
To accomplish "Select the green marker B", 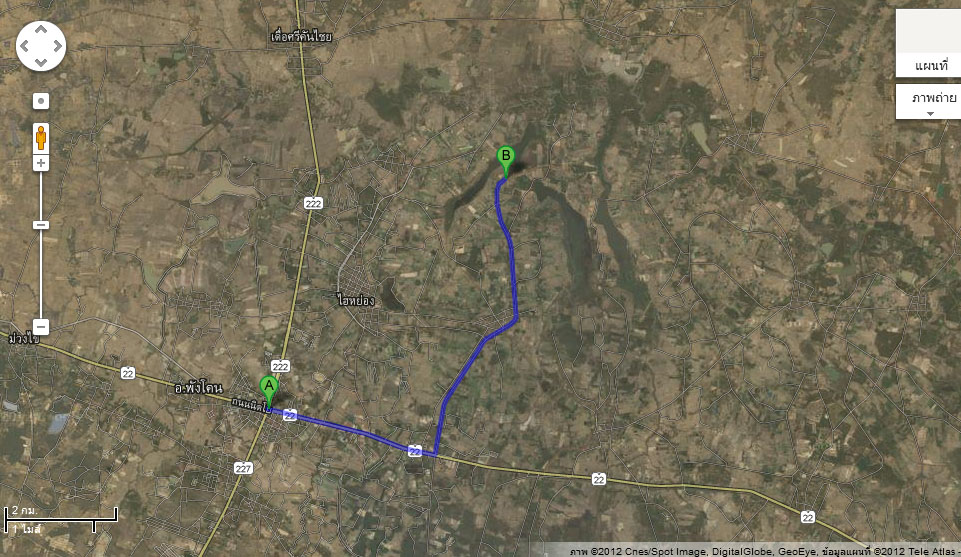I will tap(506, 158).
